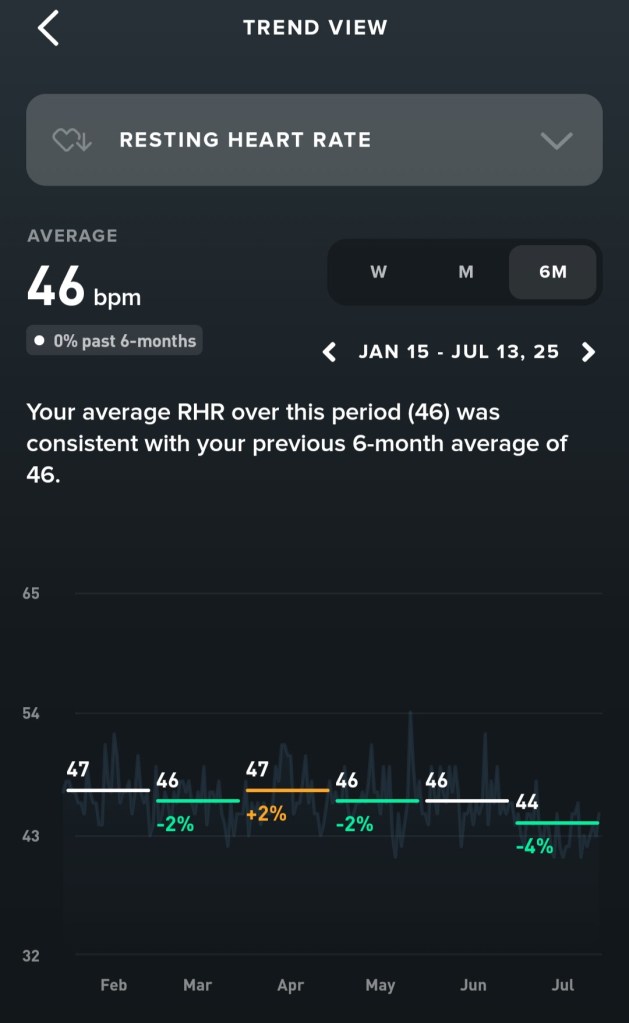Switch to the weekly W view
Viewport: 629px width, 1023px height.
(x=379, y=272)
